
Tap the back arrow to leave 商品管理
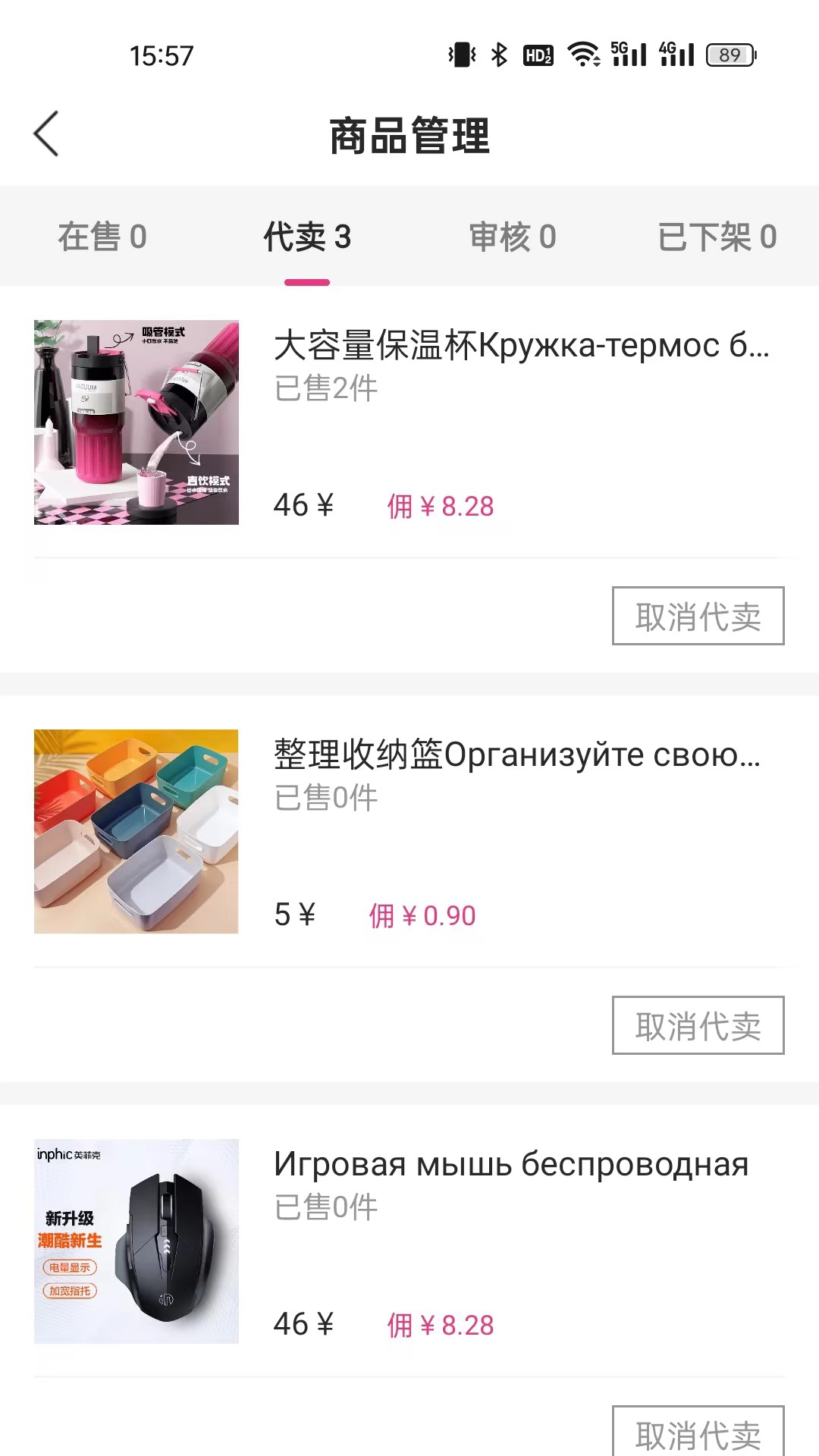(x=45, y=133)
